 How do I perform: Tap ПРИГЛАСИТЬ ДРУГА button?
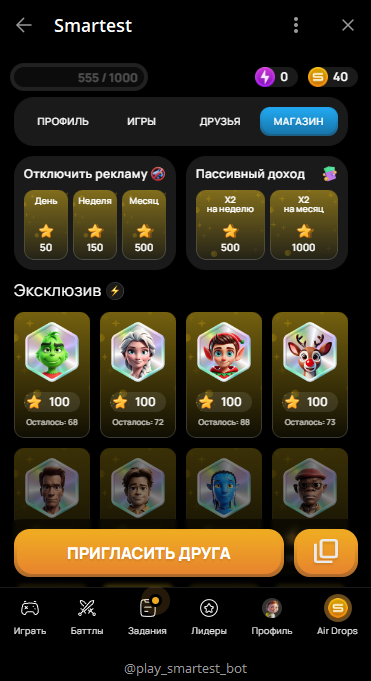pyautogui.click(x=149, y=553)
